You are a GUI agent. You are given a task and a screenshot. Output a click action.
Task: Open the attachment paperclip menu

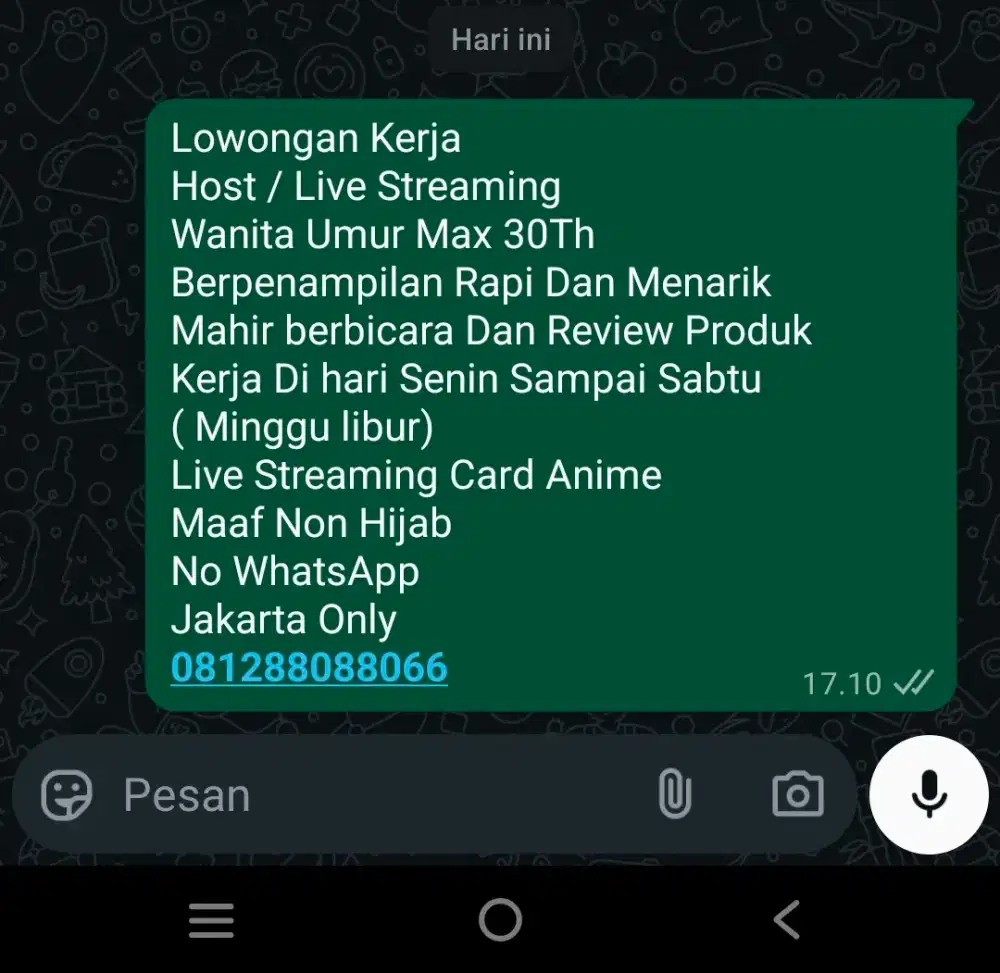(x=675, y=795)
